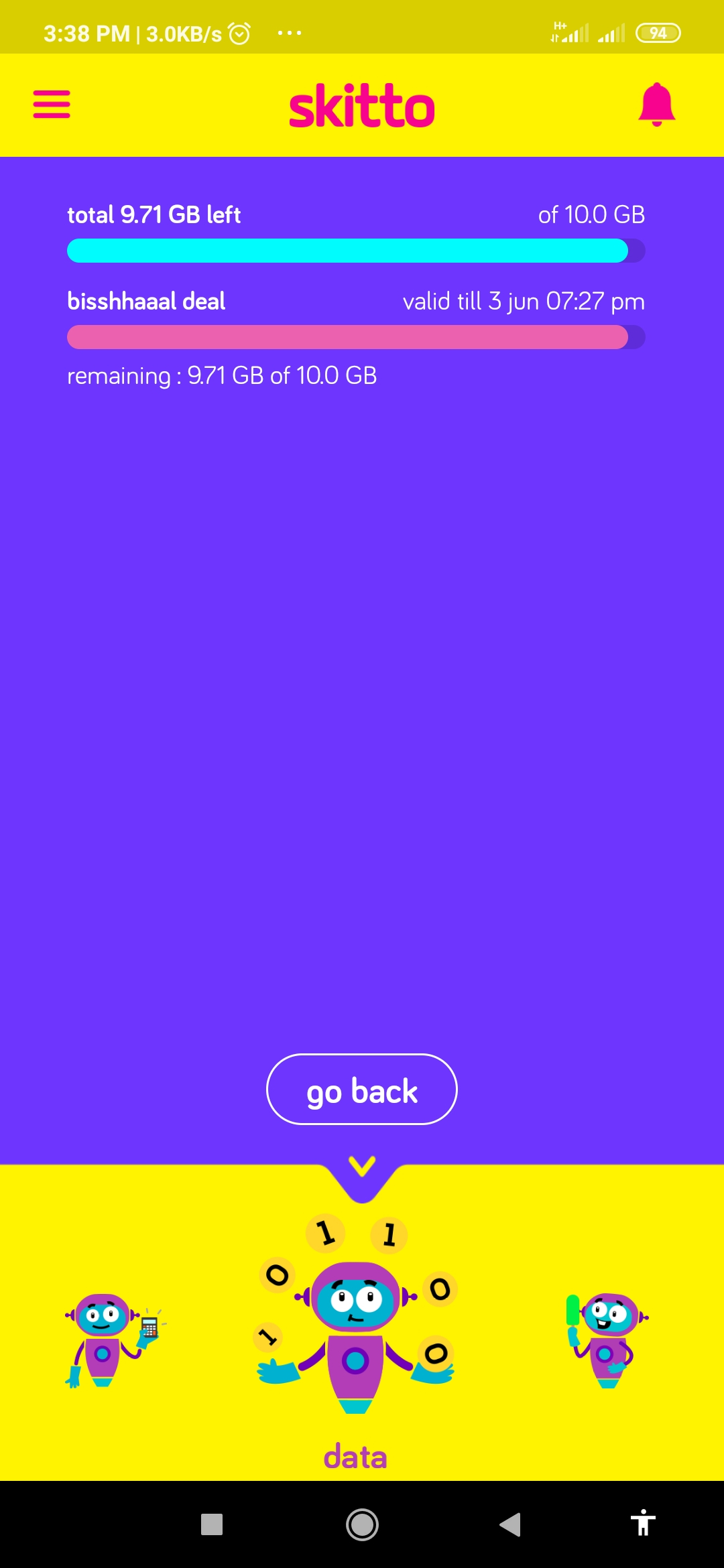724x1568 pixels.
Task: Open the recent apps view
Action: (x=212, y=1524)
